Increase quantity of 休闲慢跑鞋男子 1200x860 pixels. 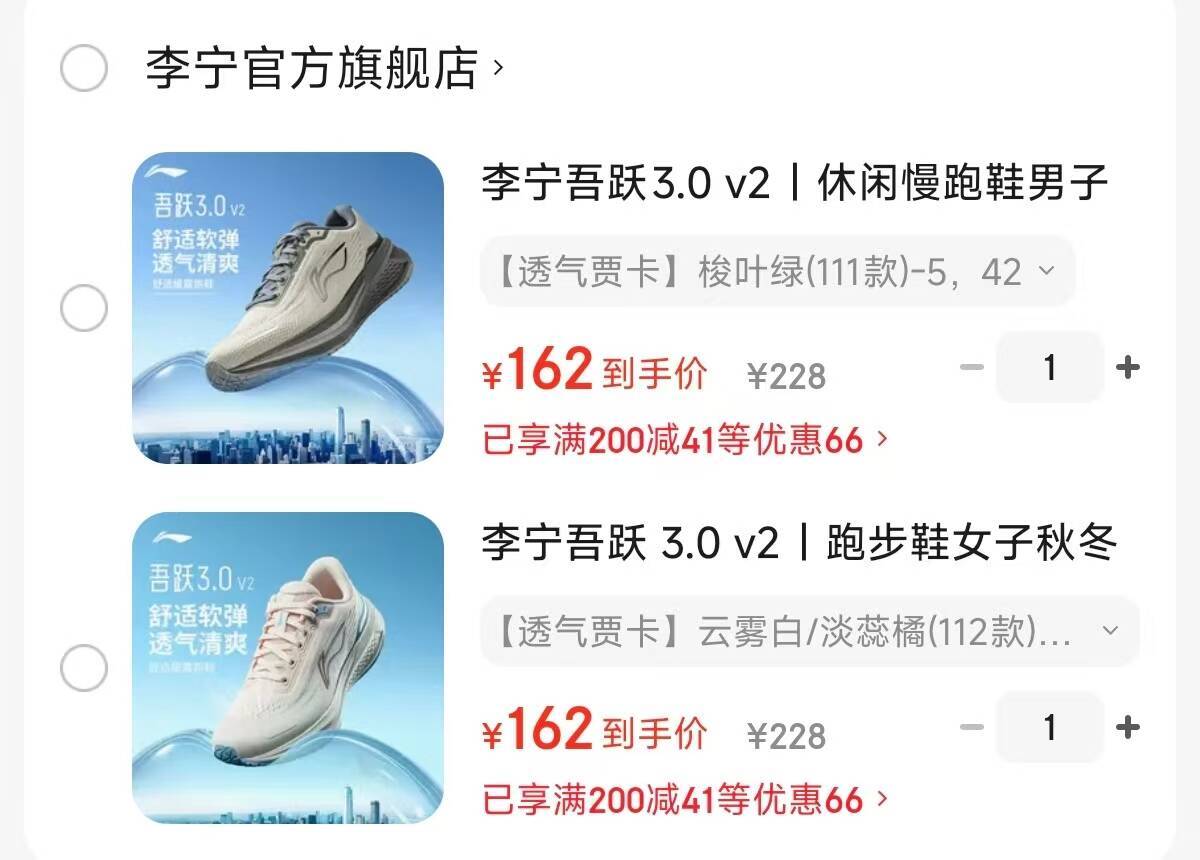(1128, 368)
